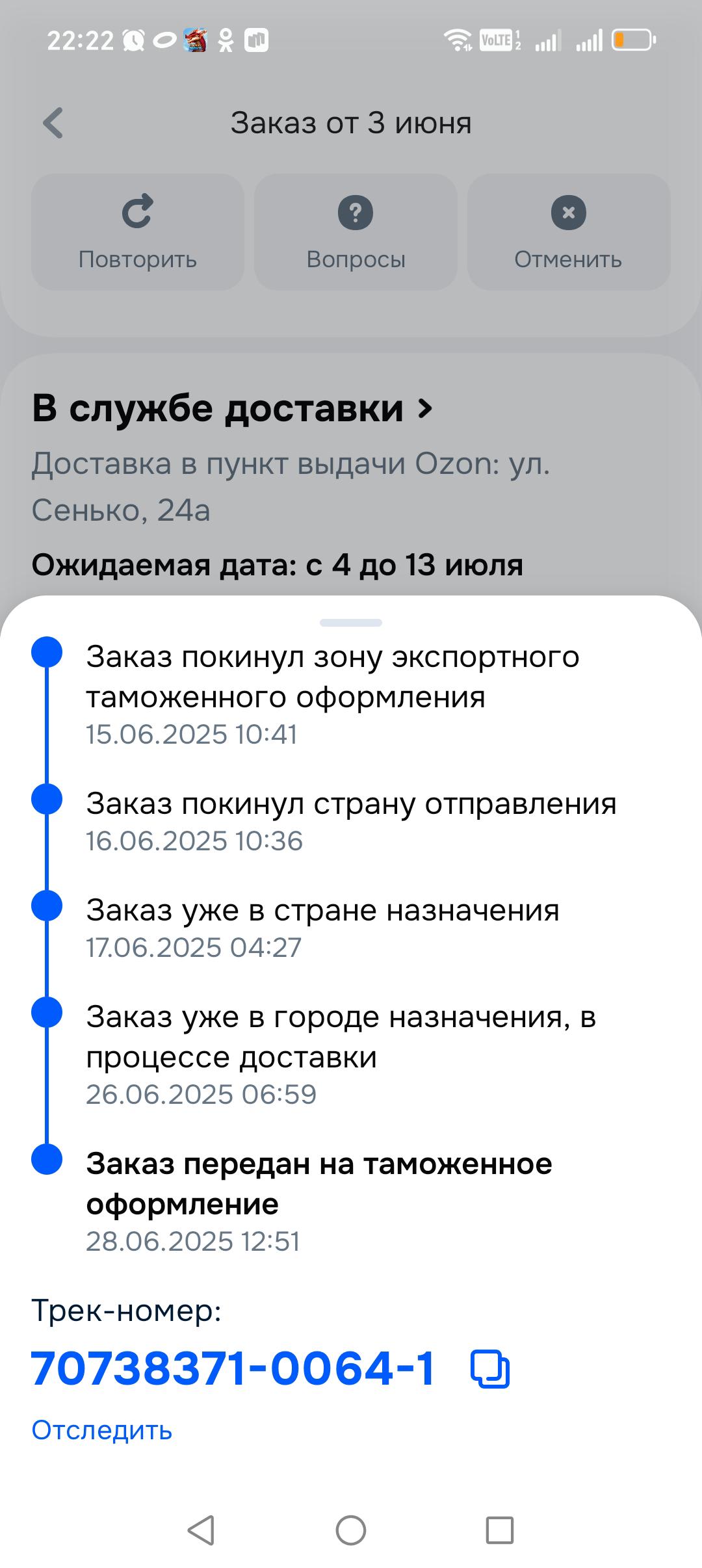
Task: Open the Отследить tracking link
Action: pyautogui.click(x=102, y=1430)
